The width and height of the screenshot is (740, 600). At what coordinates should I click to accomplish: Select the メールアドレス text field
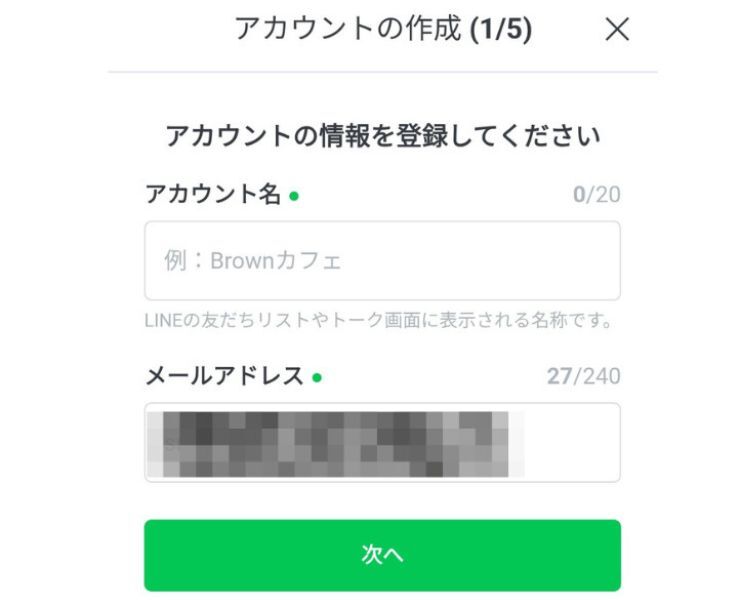coord(382,442)
